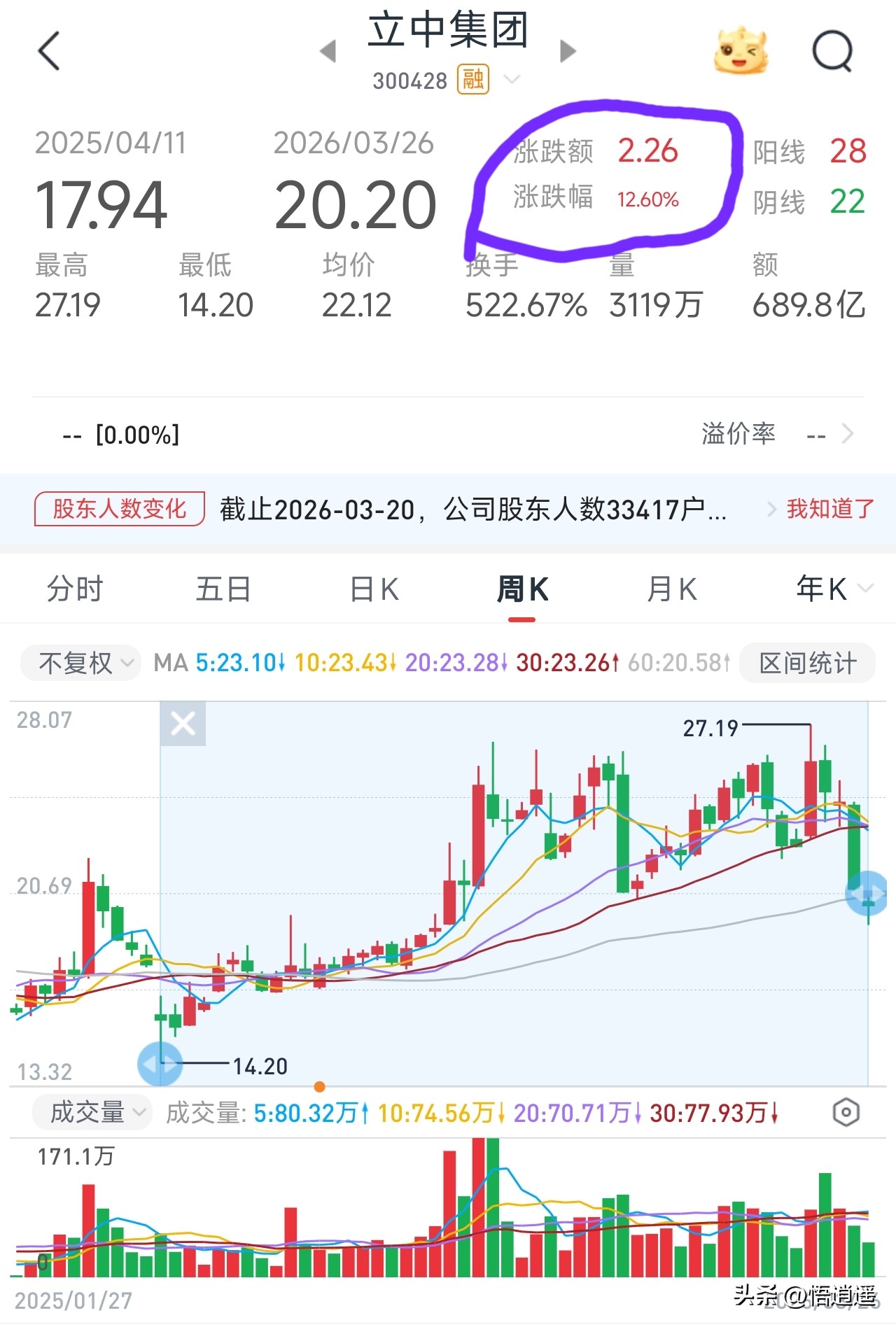The width and height of the screenshot is (896, 1327).
Task: Click the left range selection handle
Action: coord(162,1065)
